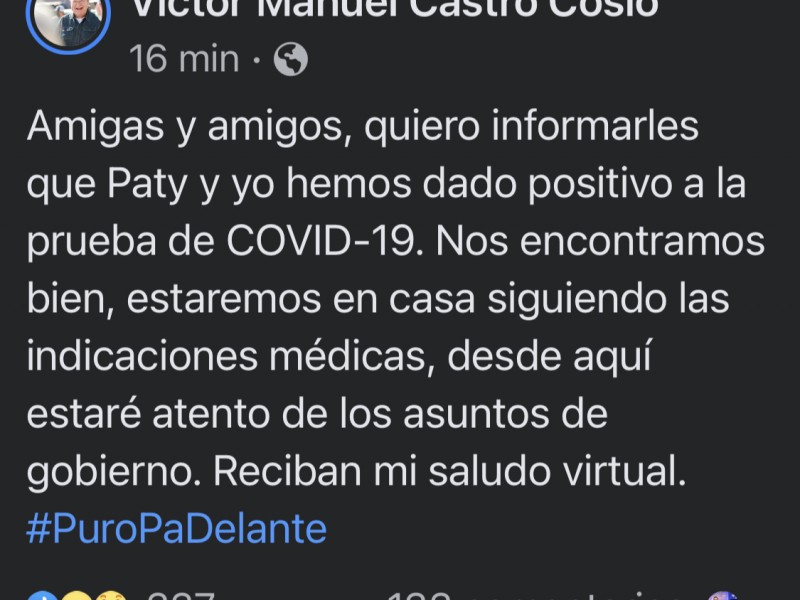Open Víctor Manuel Castro Cosío's profile picture

(67, 20)
